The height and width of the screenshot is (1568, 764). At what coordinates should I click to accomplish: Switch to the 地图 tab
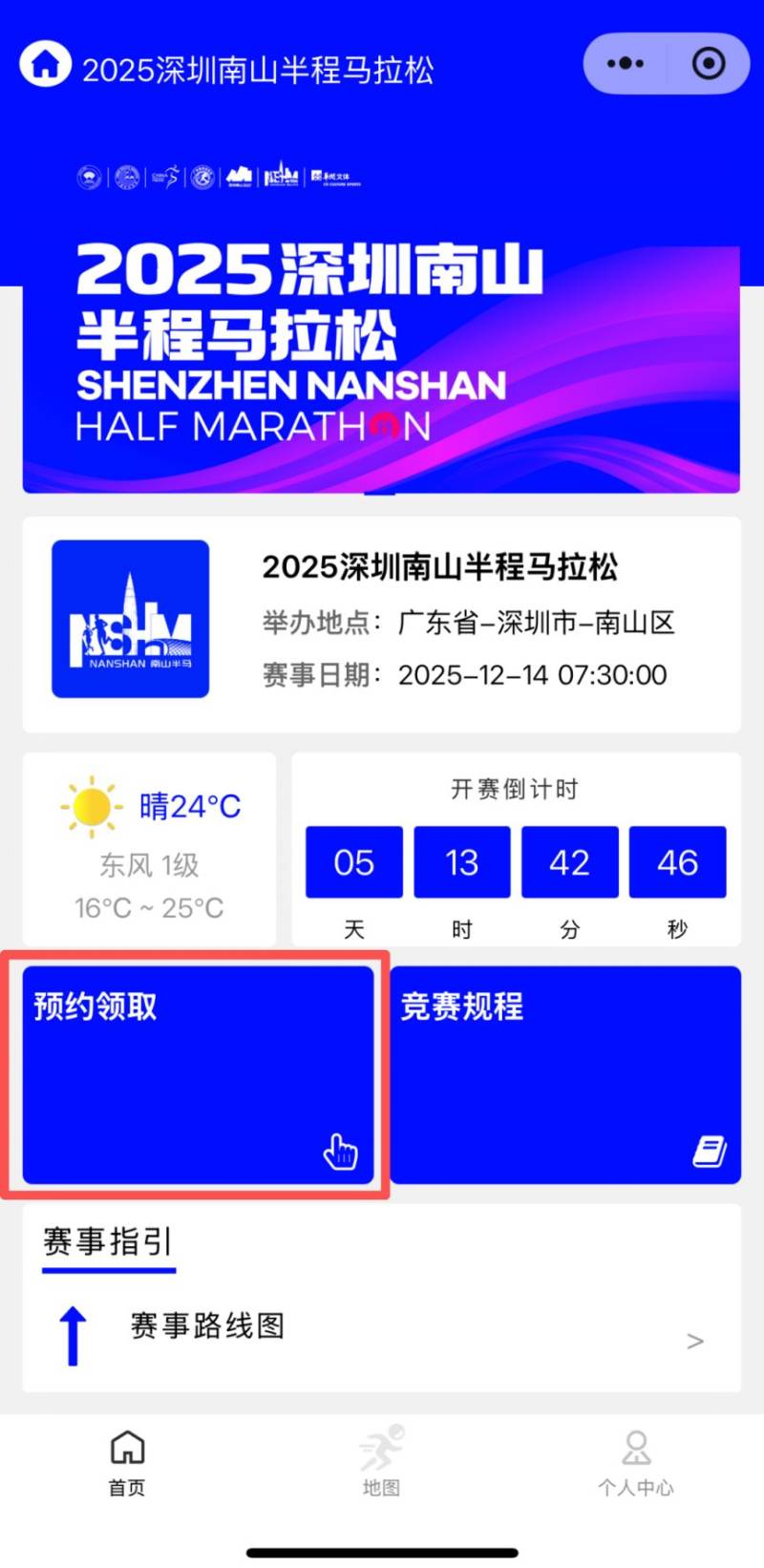click(382, 1466)
